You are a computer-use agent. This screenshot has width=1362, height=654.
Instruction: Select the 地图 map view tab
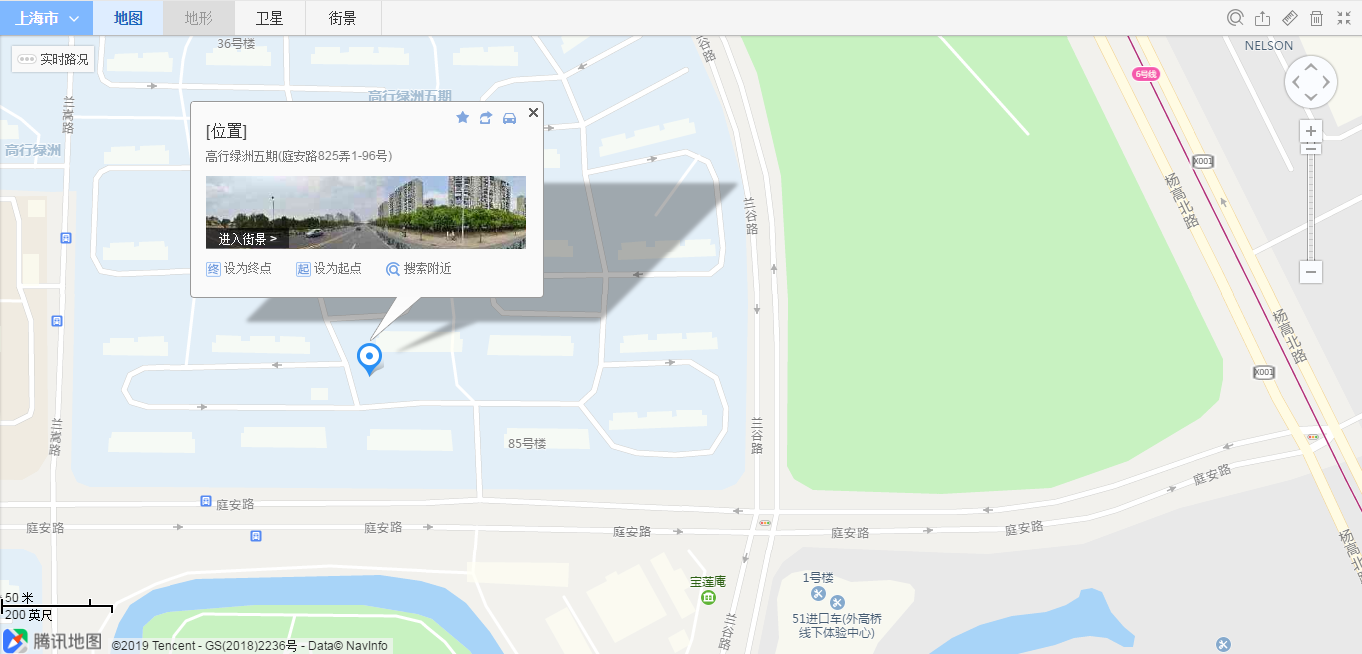(x=128, y=18)
